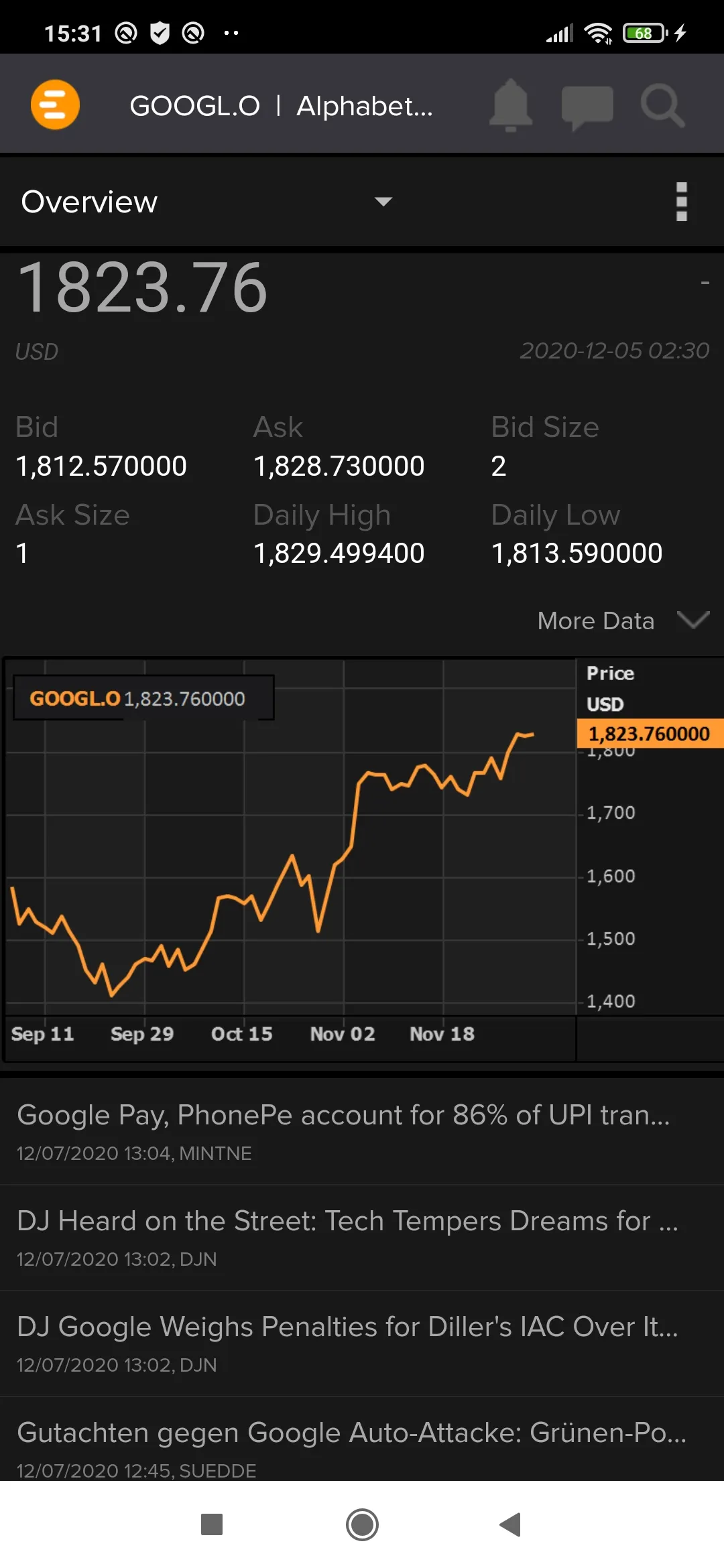
Task: Open the vertical three-dot options menu
Action: click(682, 202)
